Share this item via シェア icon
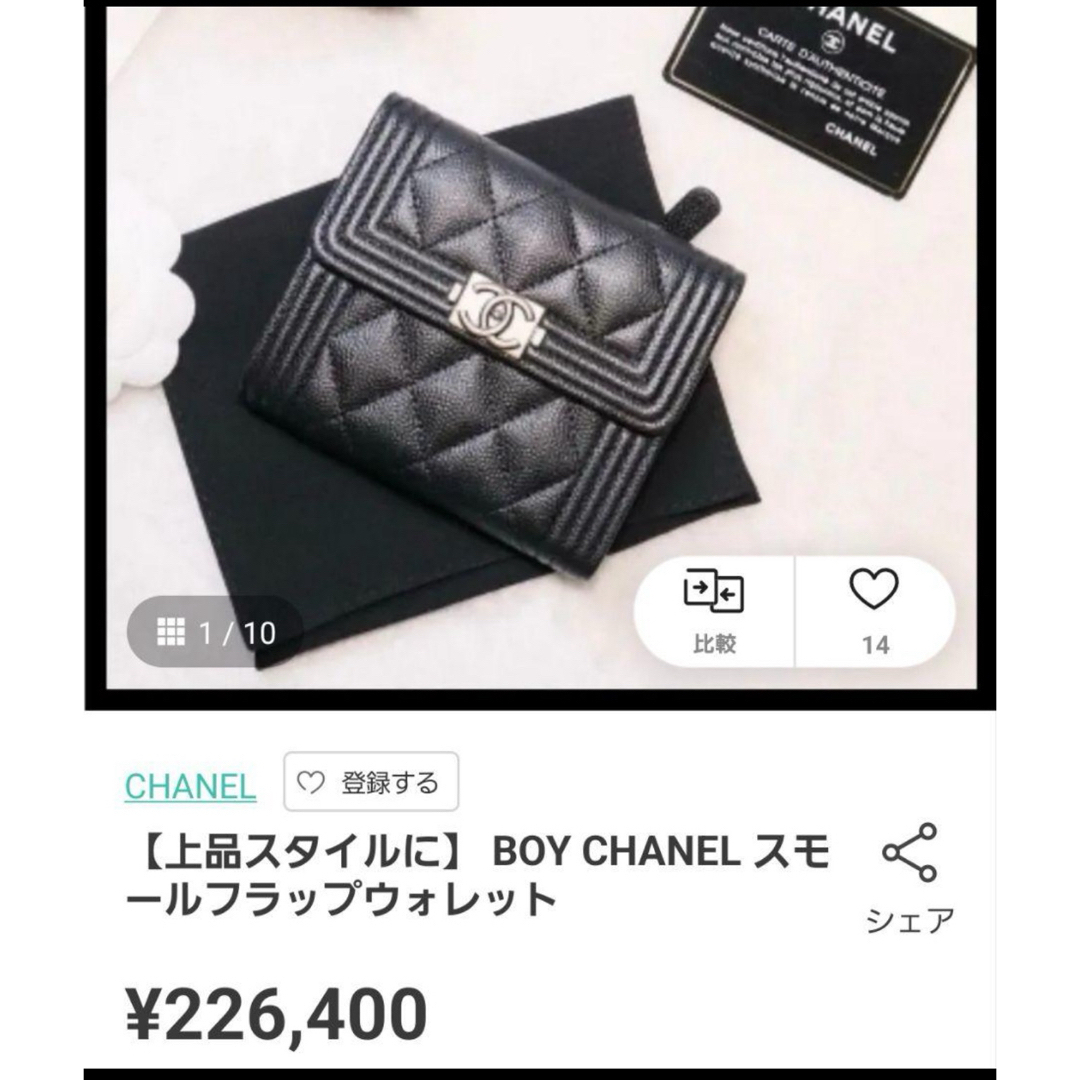 [x=909, y=877]
